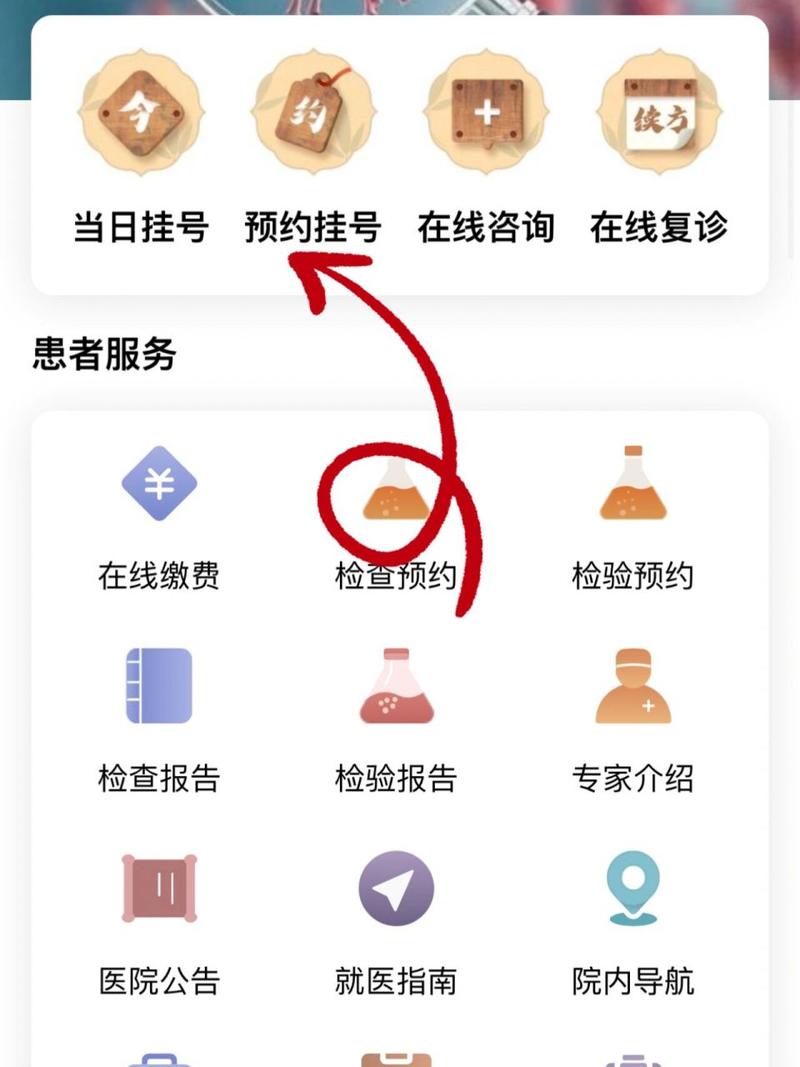The height and width of the screenshot is (1067, 800).
Task: Click the 在线复诊 text label
Action: (660, 228)
